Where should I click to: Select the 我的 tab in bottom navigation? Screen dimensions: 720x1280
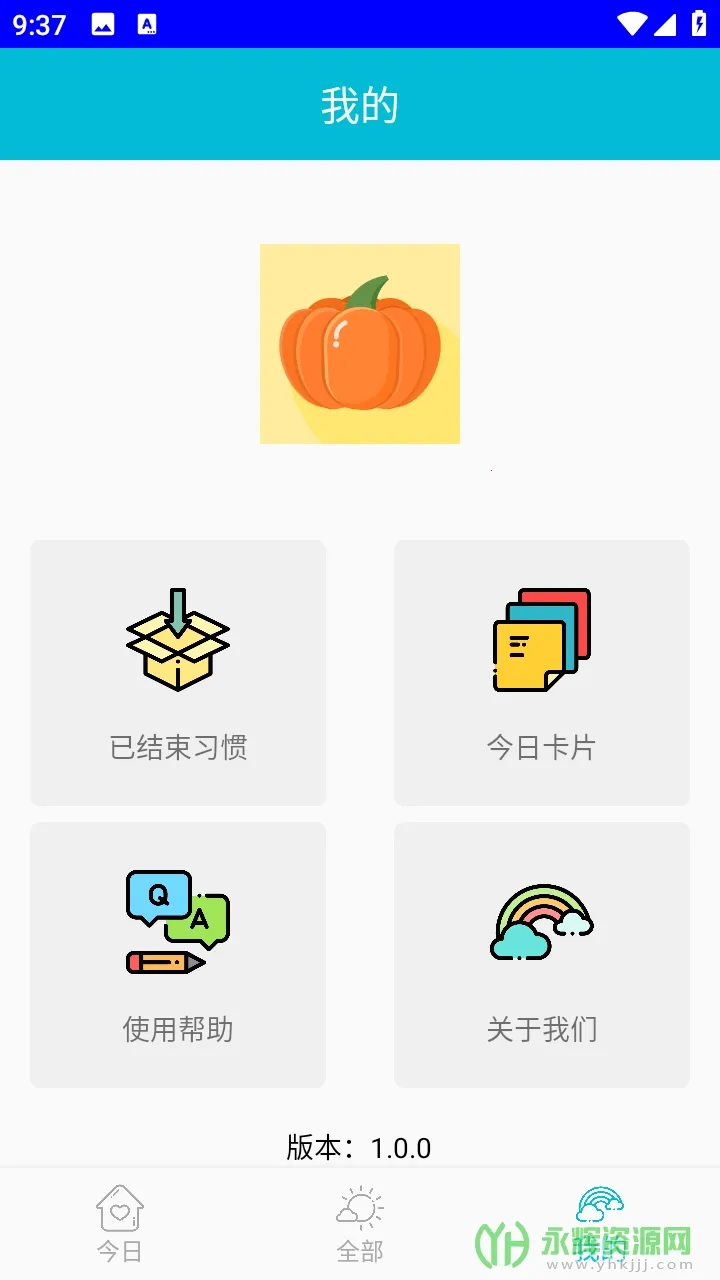pyautogui.click(x=600, y=1222)
